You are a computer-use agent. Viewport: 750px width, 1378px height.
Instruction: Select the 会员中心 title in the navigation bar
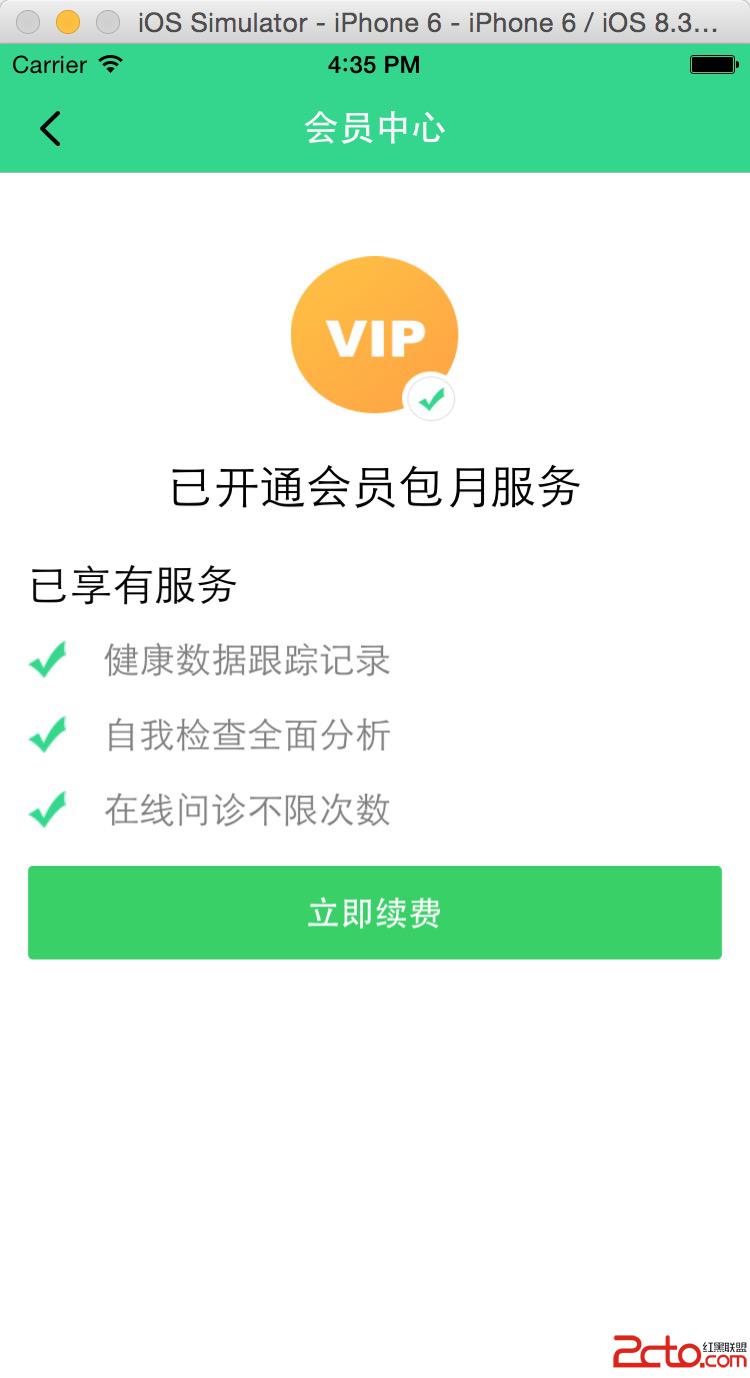(x=374, y=129)
